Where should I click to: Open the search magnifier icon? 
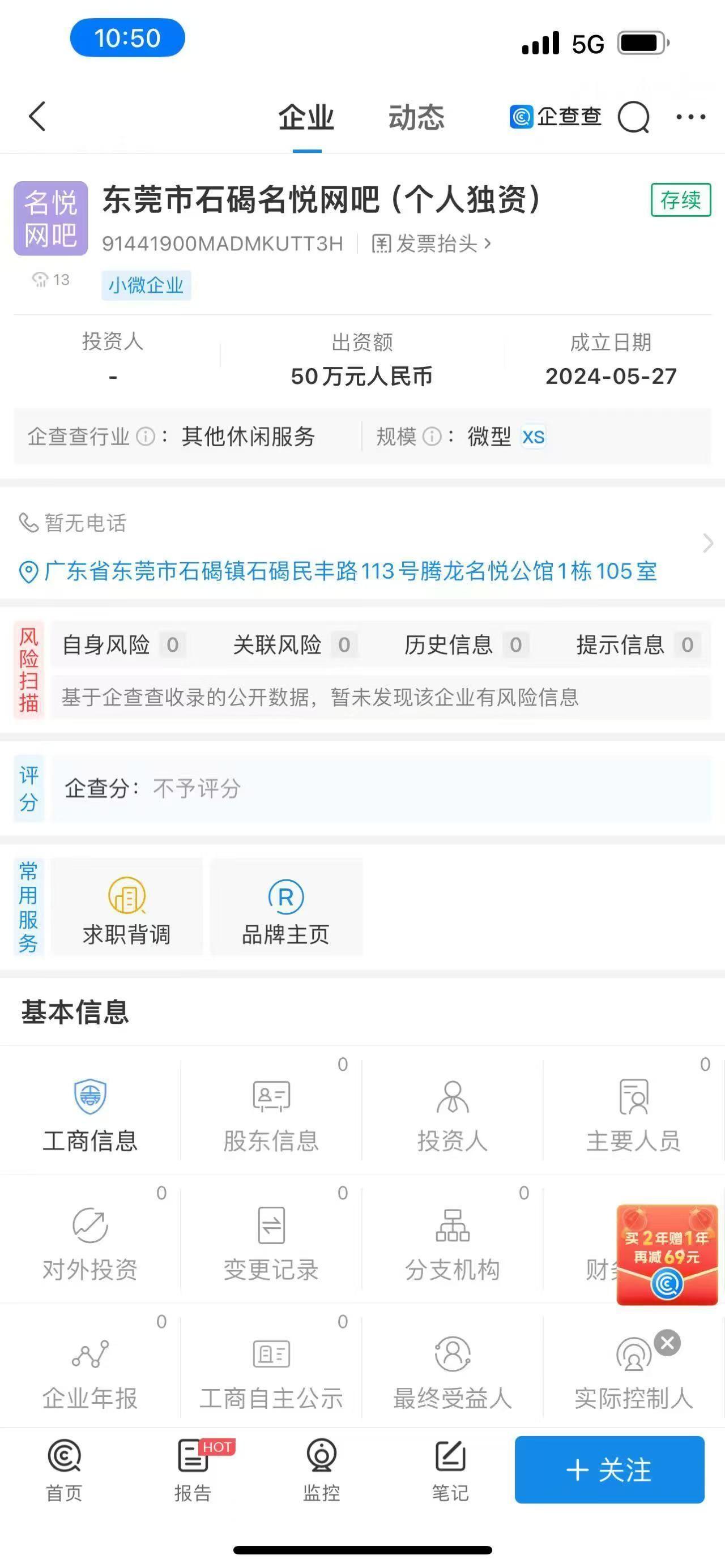click(633, 116)
